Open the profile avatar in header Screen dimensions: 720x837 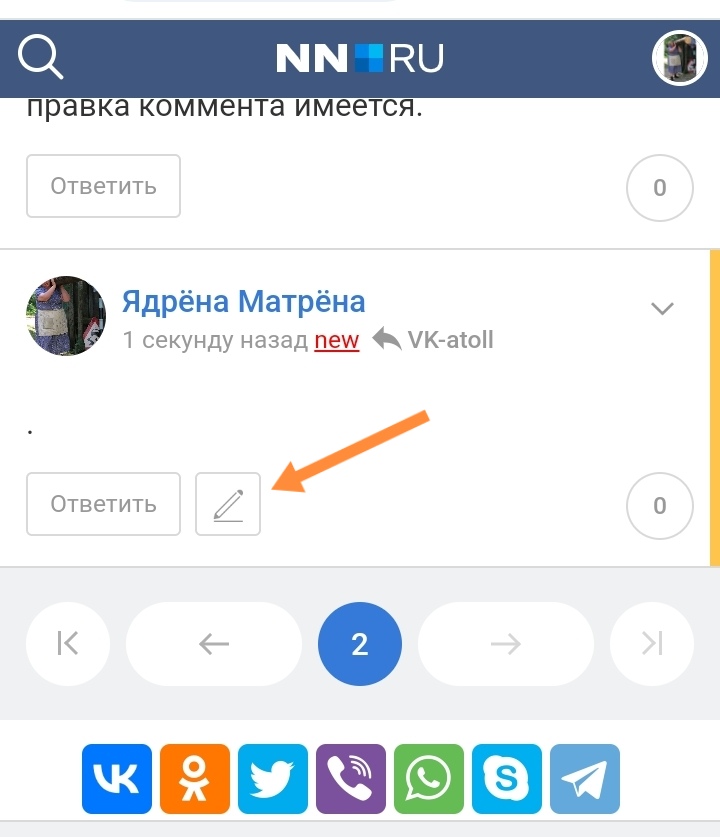click(679, 59)
